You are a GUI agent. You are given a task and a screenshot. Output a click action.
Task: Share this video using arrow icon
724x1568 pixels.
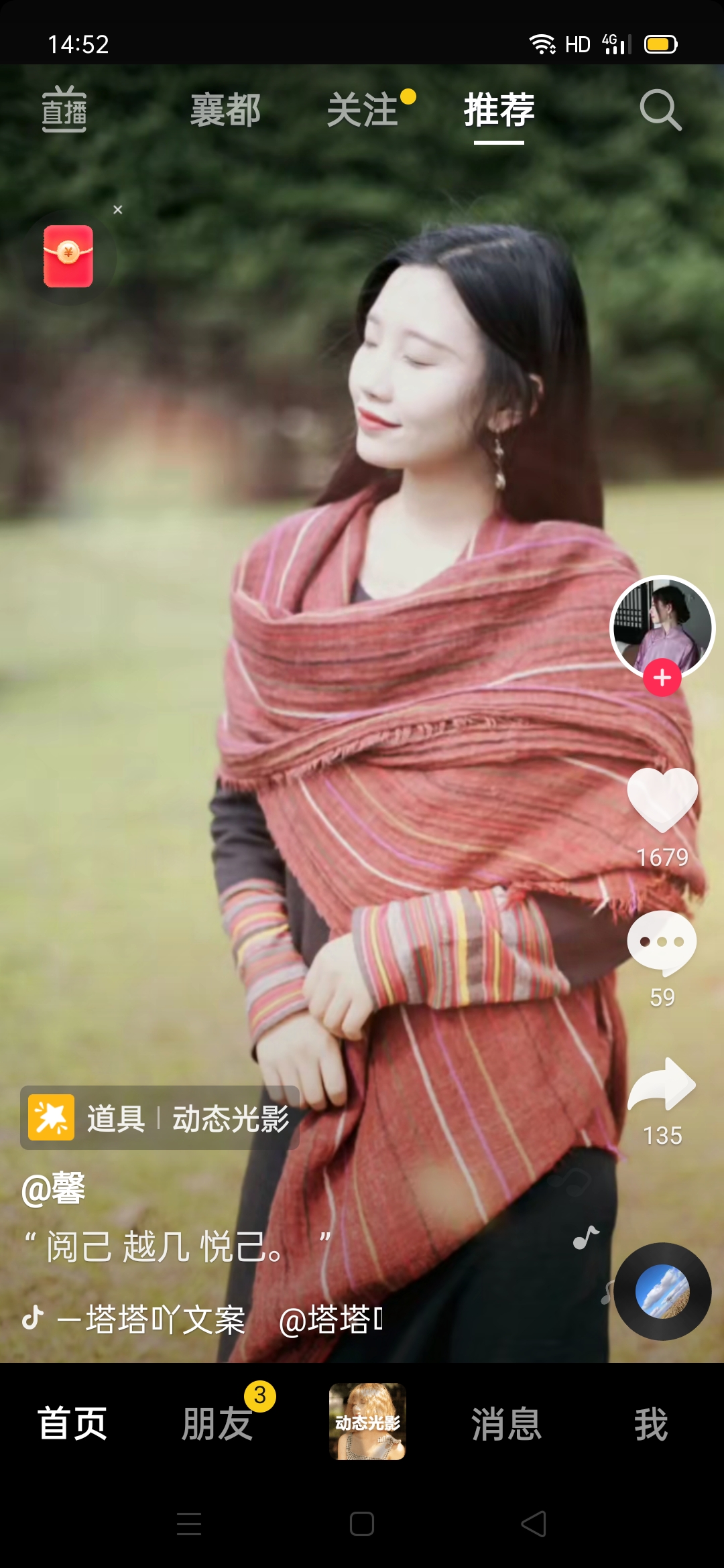[662, 1084]
